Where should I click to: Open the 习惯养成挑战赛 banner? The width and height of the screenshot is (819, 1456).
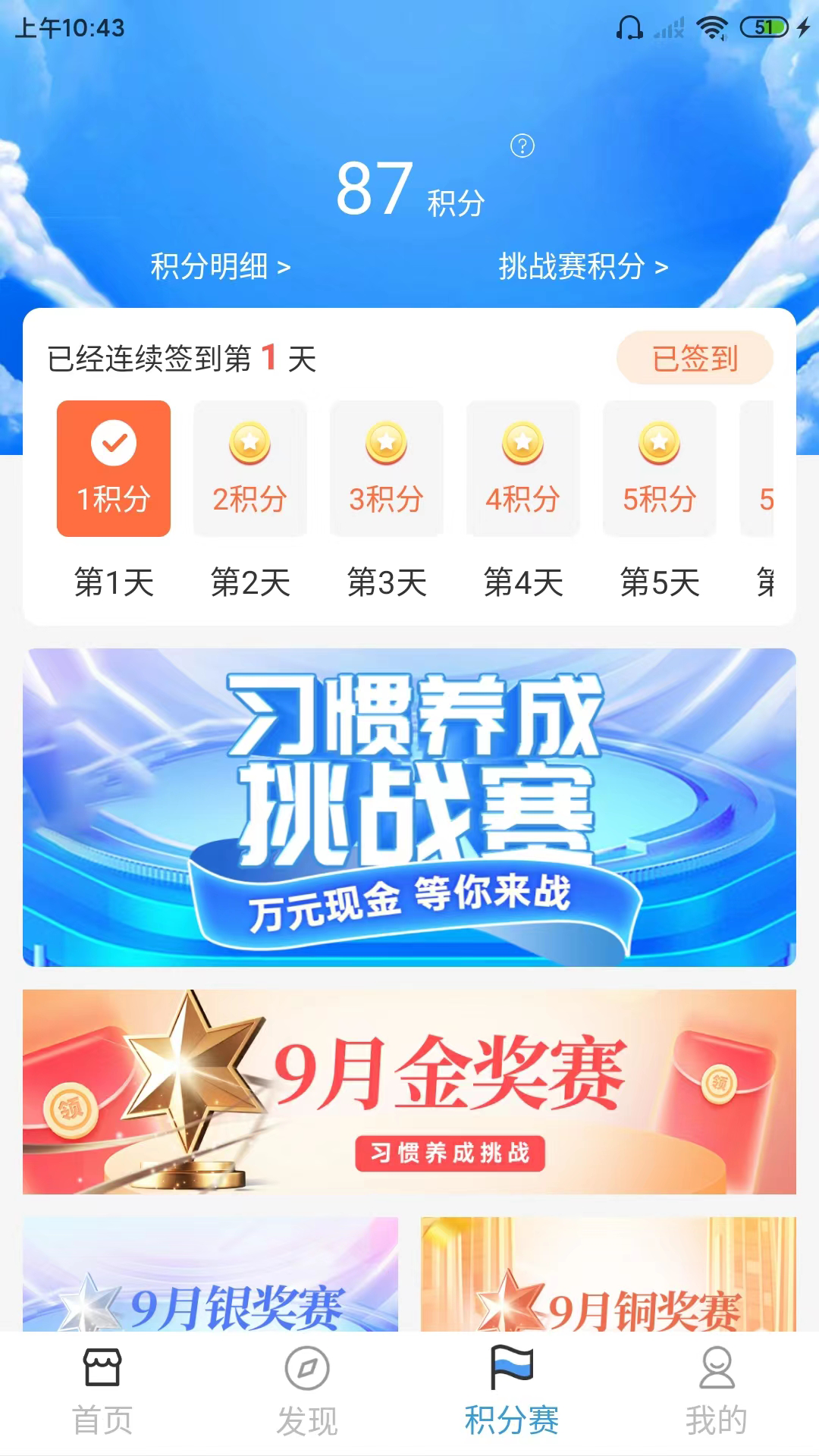[409, 807]
